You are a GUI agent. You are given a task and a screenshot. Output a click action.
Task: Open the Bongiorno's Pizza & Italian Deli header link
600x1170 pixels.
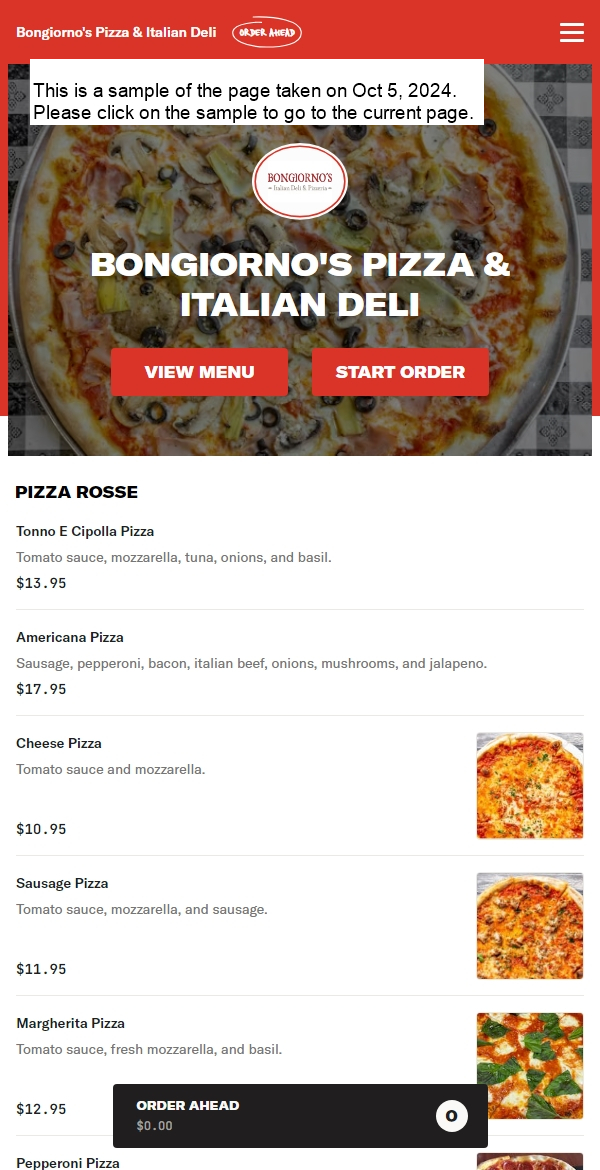116,33
